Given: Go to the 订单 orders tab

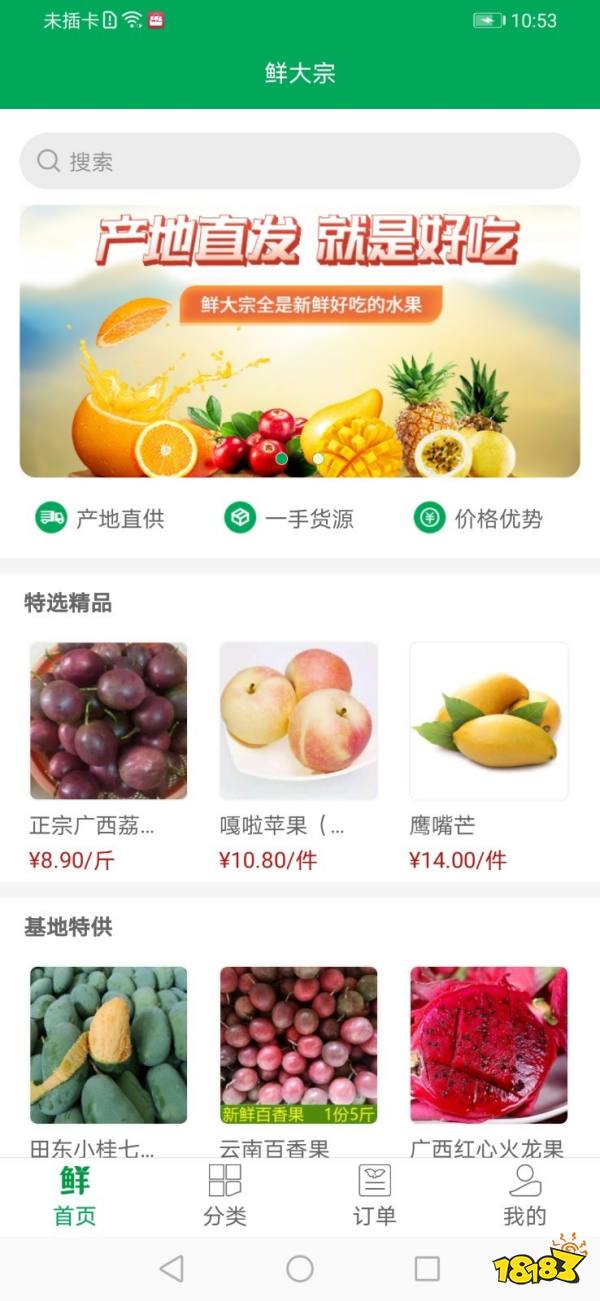Looking at the screenshot, I should click(x=375, y=1195).
